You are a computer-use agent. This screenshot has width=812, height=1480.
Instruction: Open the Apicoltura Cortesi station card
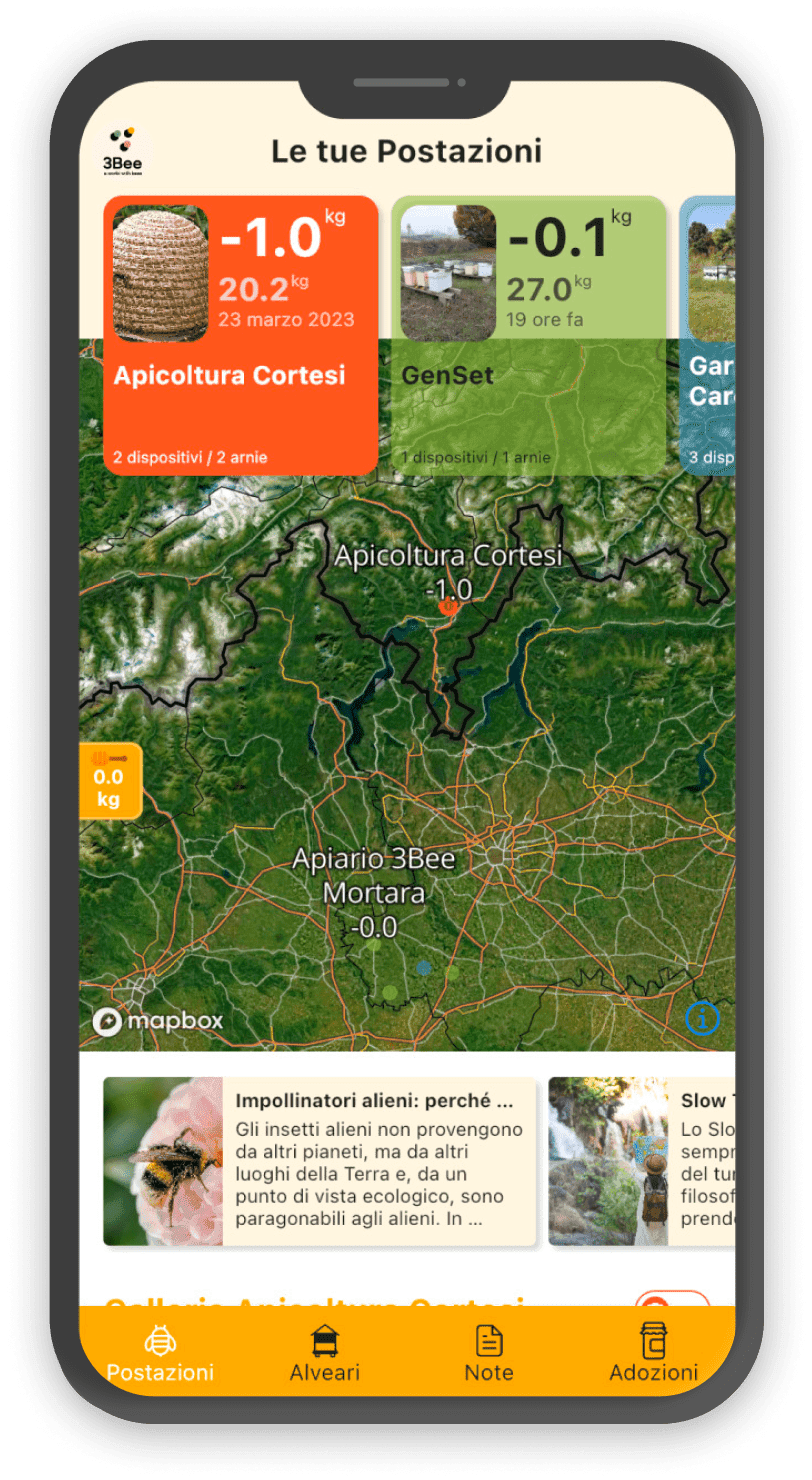tap(240, 335)
